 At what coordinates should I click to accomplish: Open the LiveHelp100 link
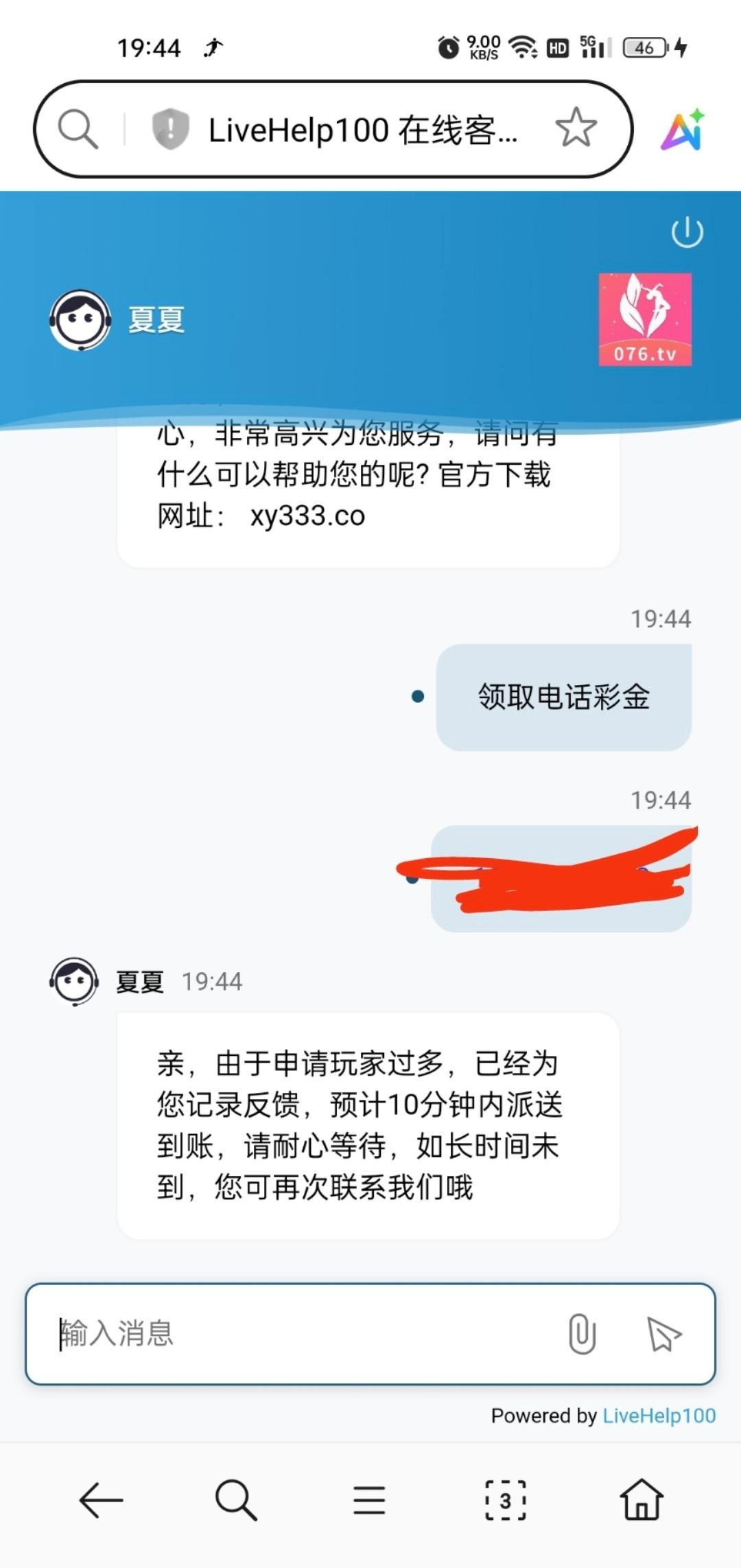click(x=659, y=1416)
